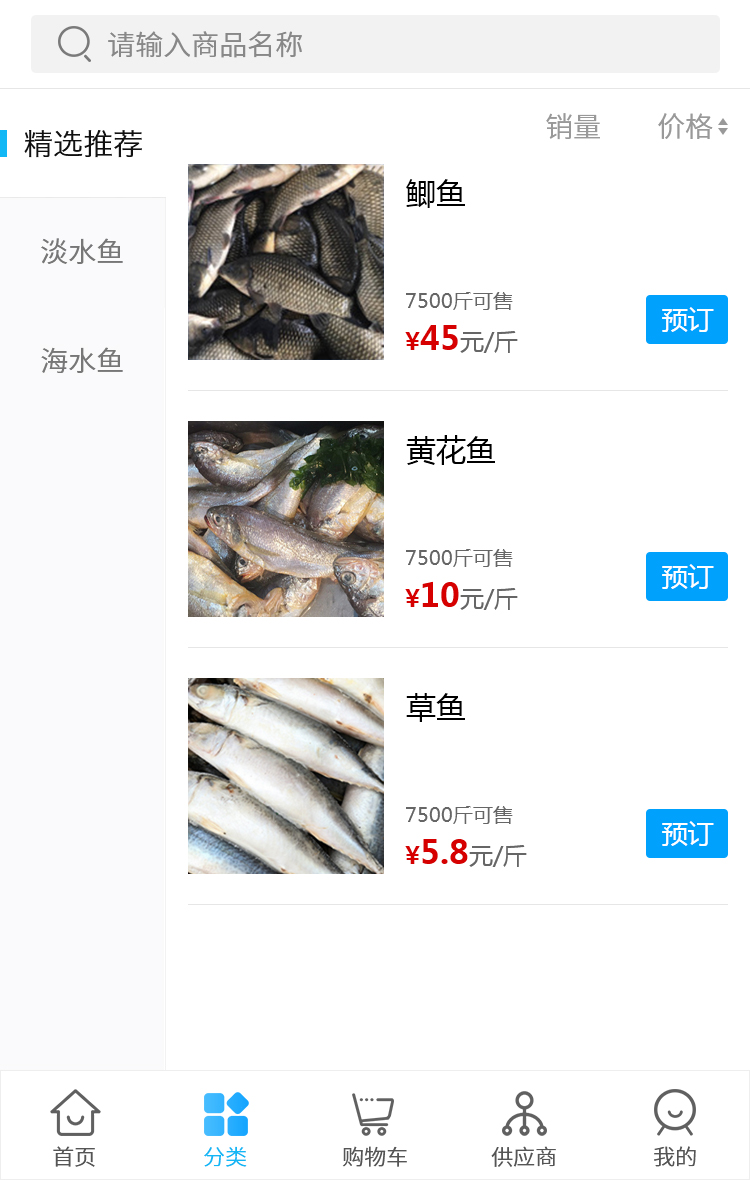The image size is (750, 1180).
Task: Open the 购物车 tab
Action: tap(375, 1127)
